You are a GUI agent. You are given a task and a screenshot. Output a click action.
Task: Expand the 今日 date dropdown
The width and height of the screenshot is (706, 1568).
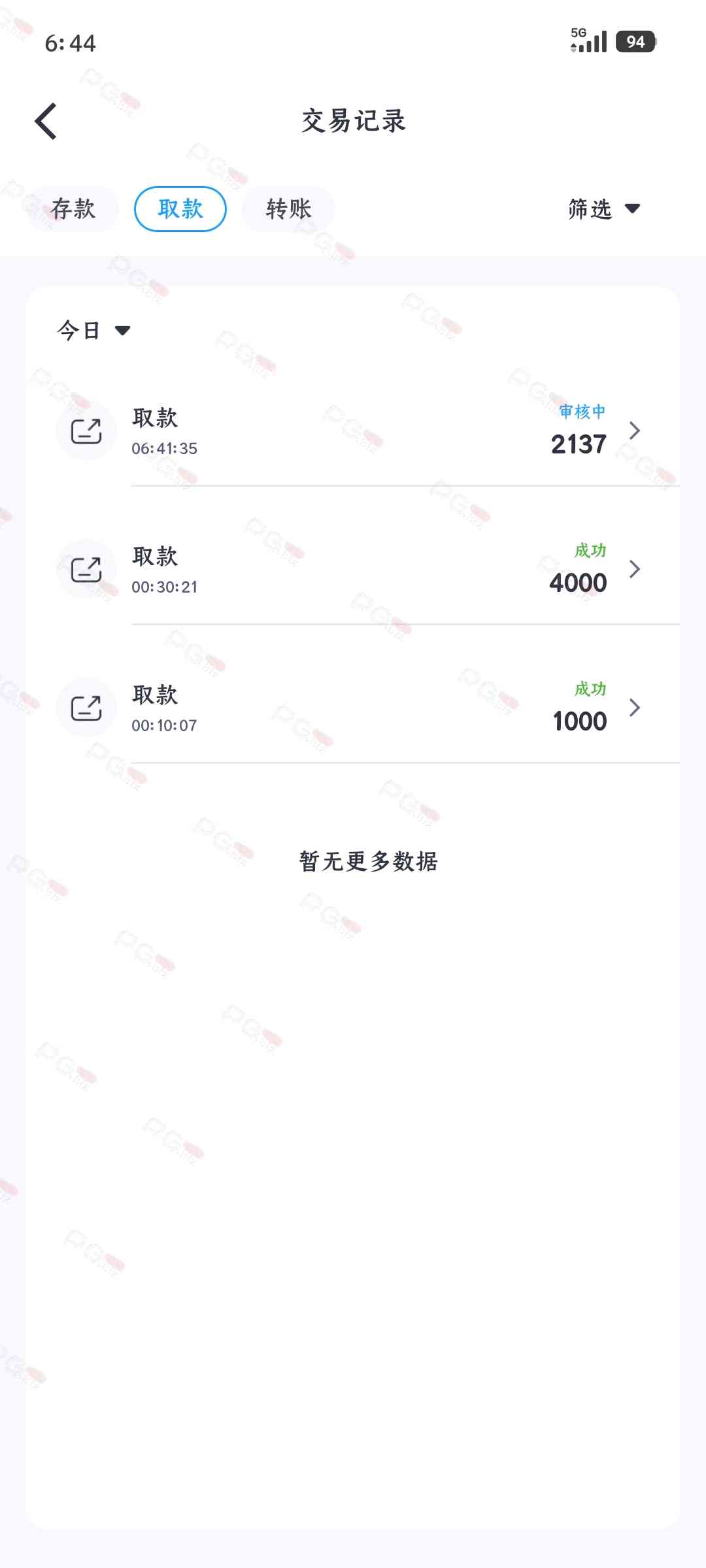point(94,331)
